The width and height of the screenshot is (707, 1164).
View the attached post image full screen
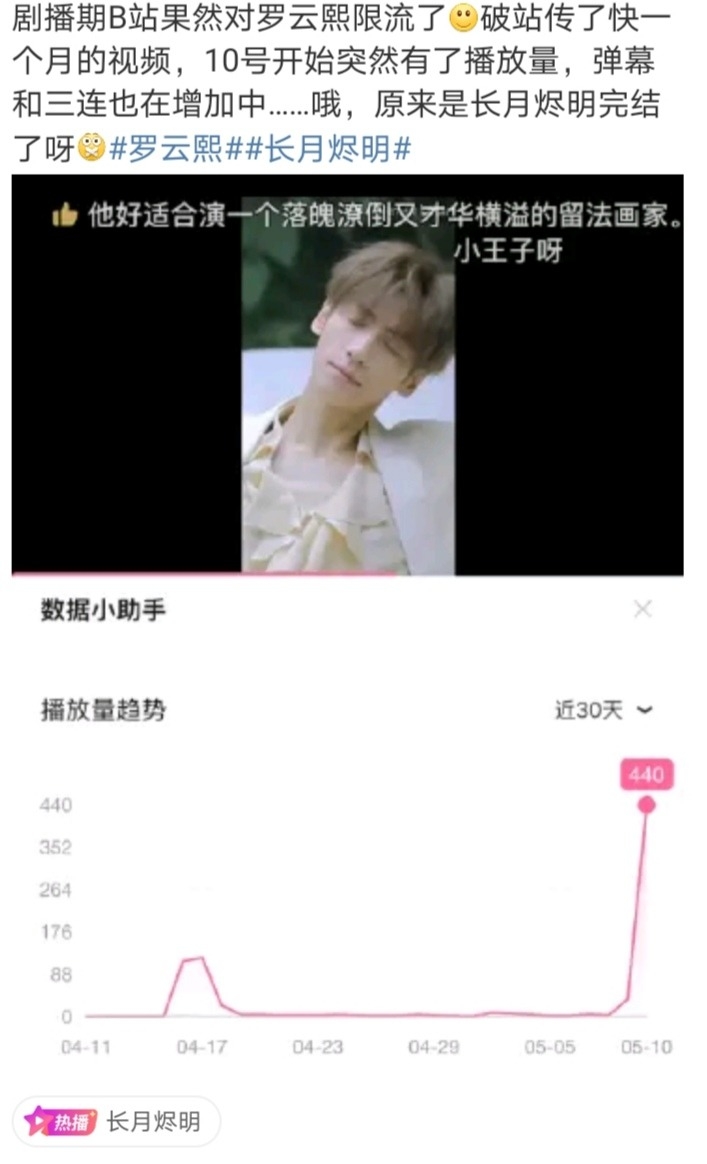pos(347,620)
